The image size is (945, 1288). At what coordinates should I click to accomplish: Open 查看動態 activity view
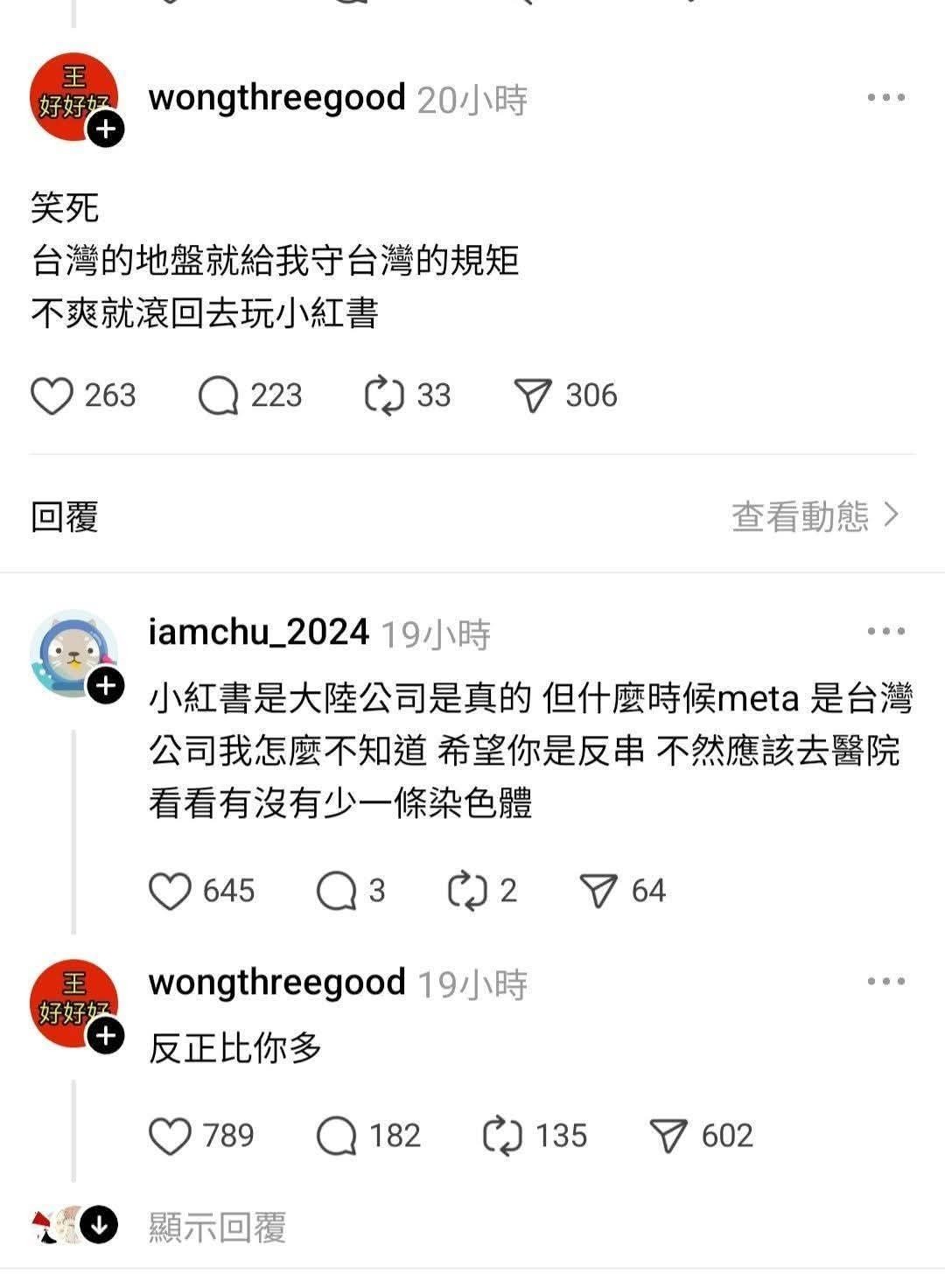click(815, 517)
